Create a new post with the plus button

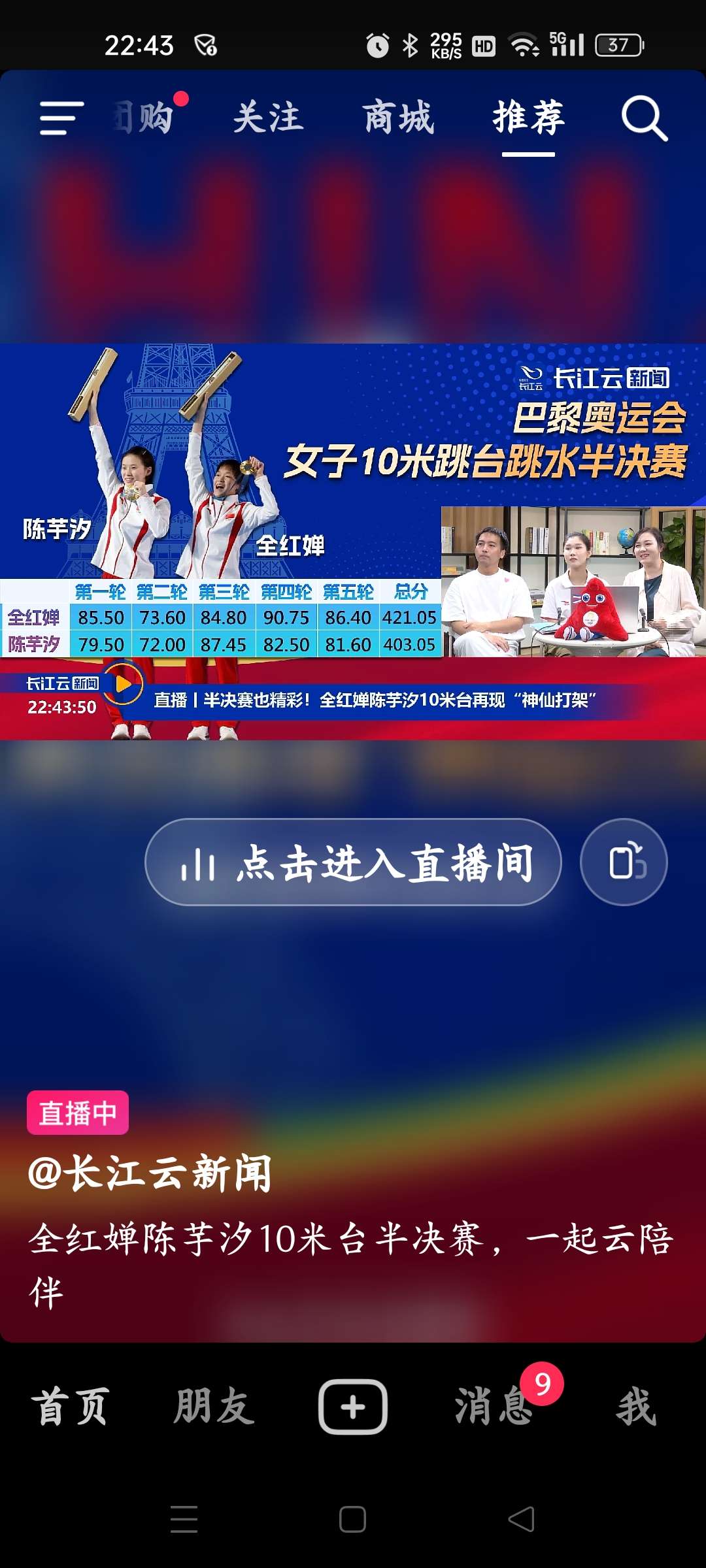[353, 1406]
